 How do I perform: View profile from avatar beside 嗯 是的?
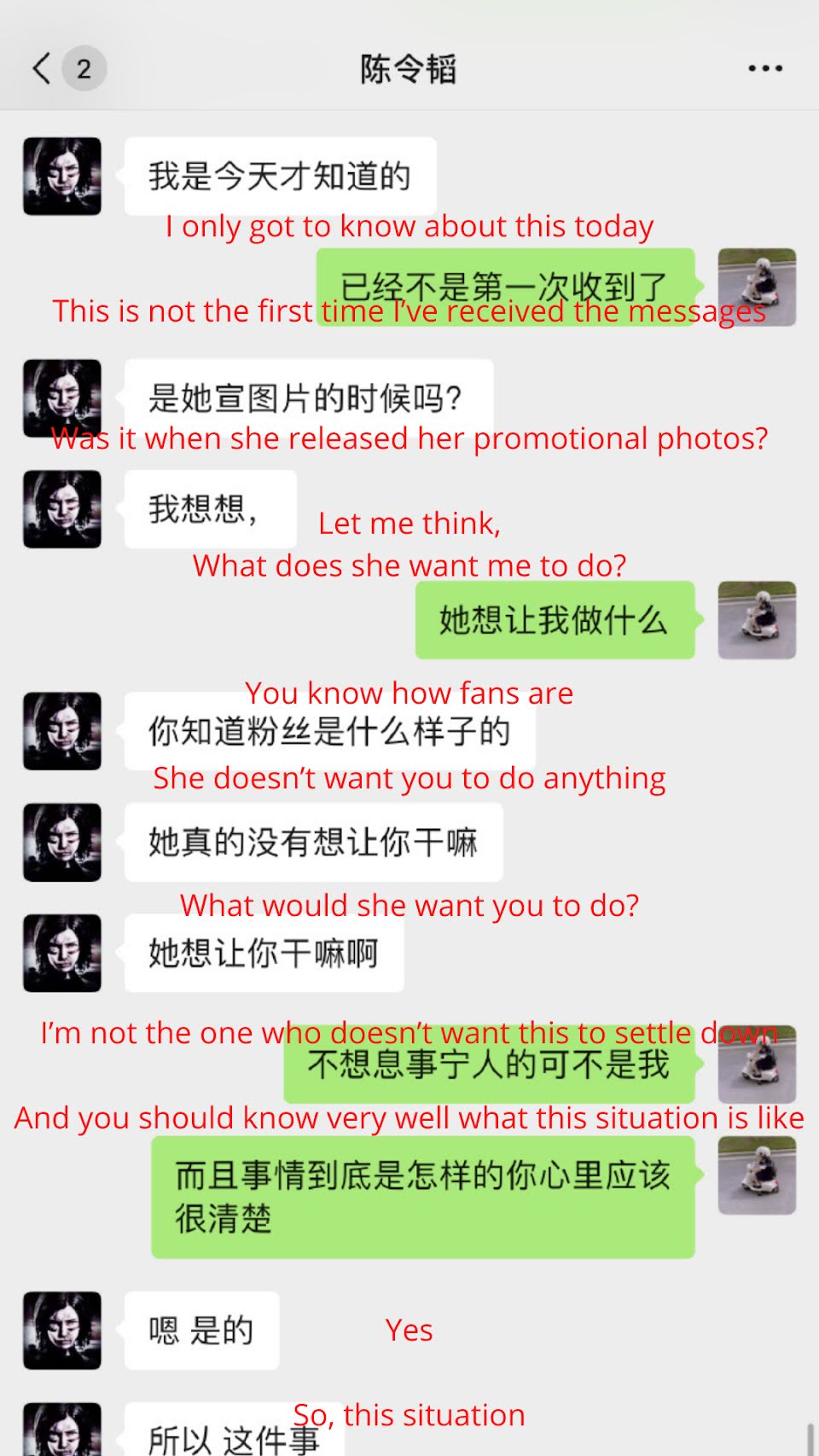coord(62,1330)
